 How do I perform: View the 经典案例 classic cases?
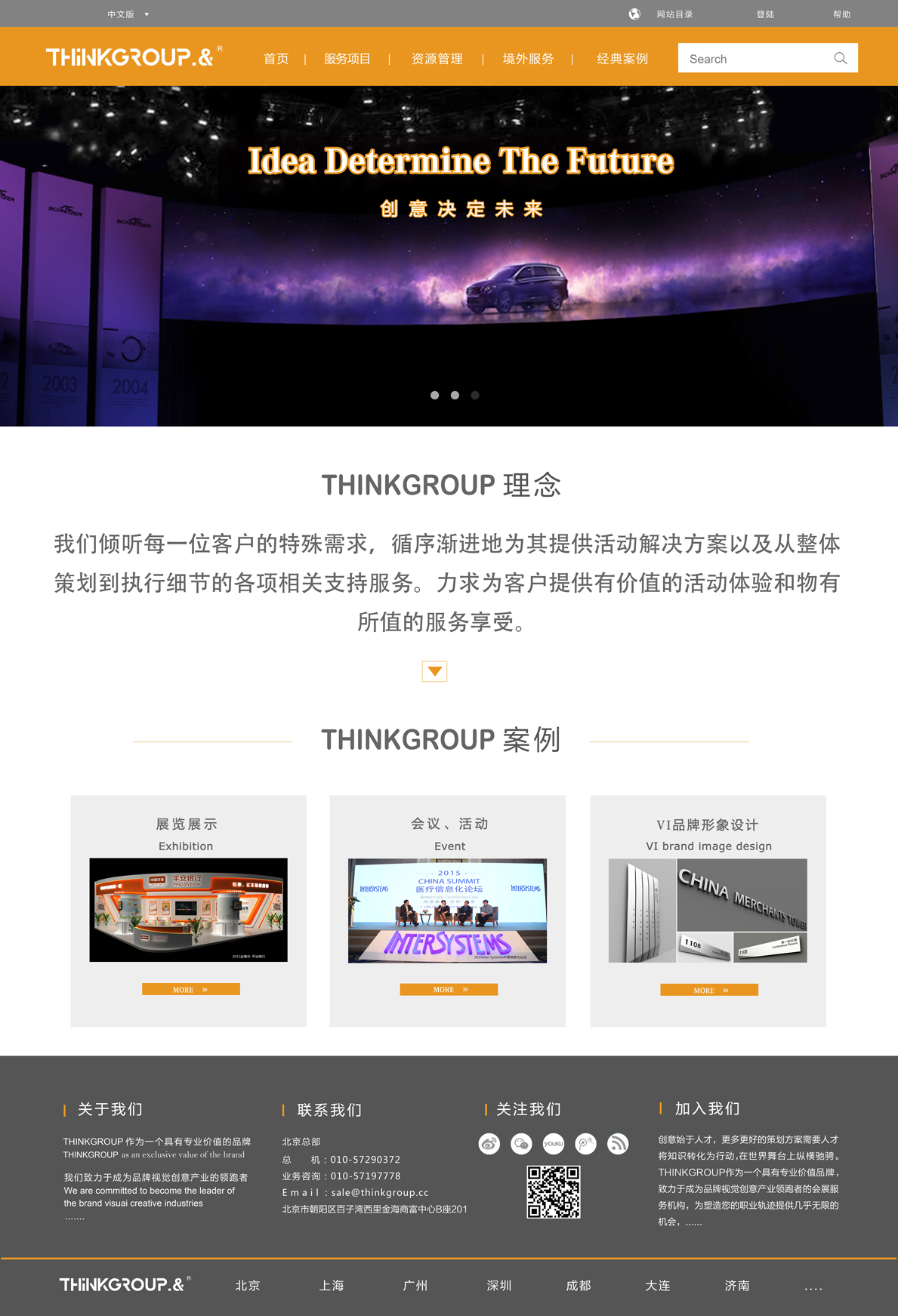point(622,59)
